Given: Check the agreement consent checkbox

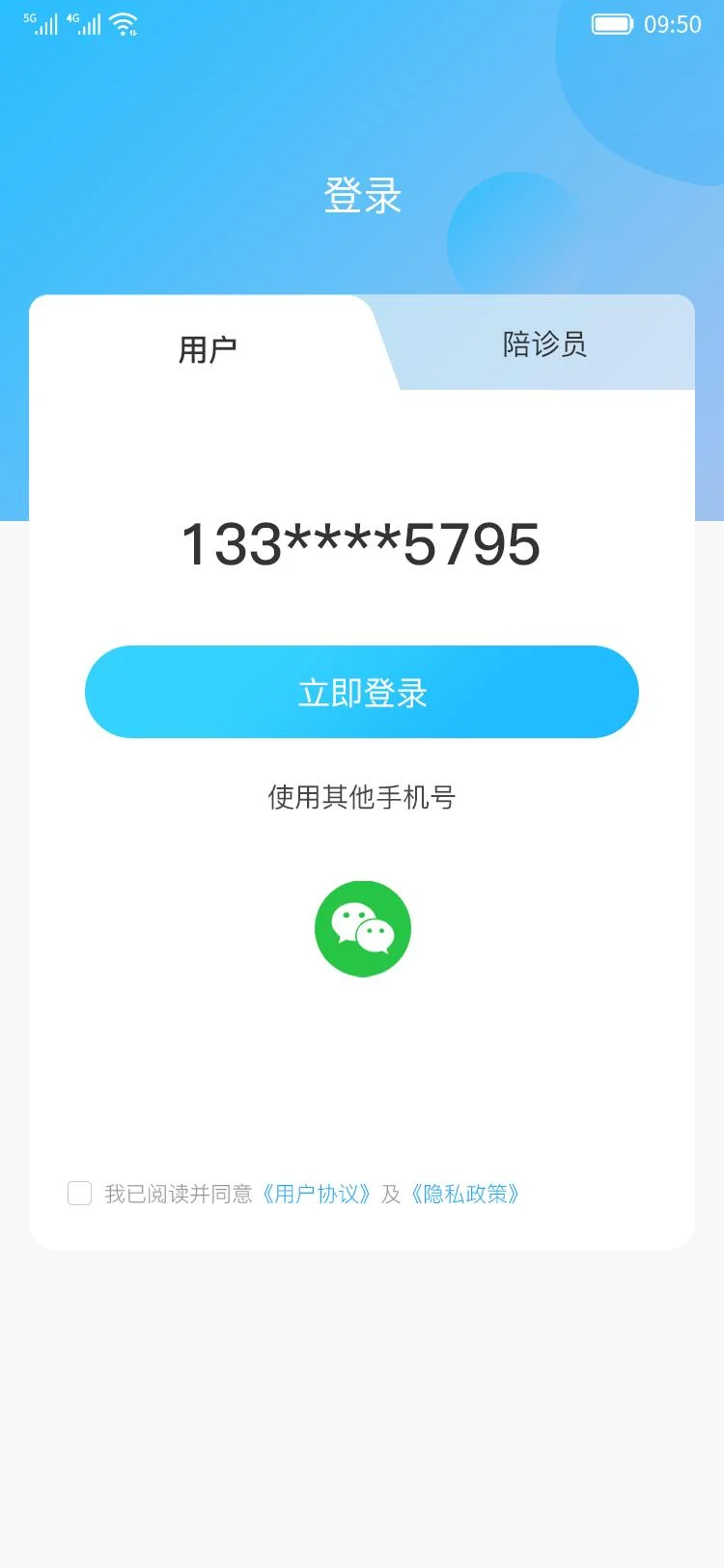Looking at the screenshot, I should 79,1195.
